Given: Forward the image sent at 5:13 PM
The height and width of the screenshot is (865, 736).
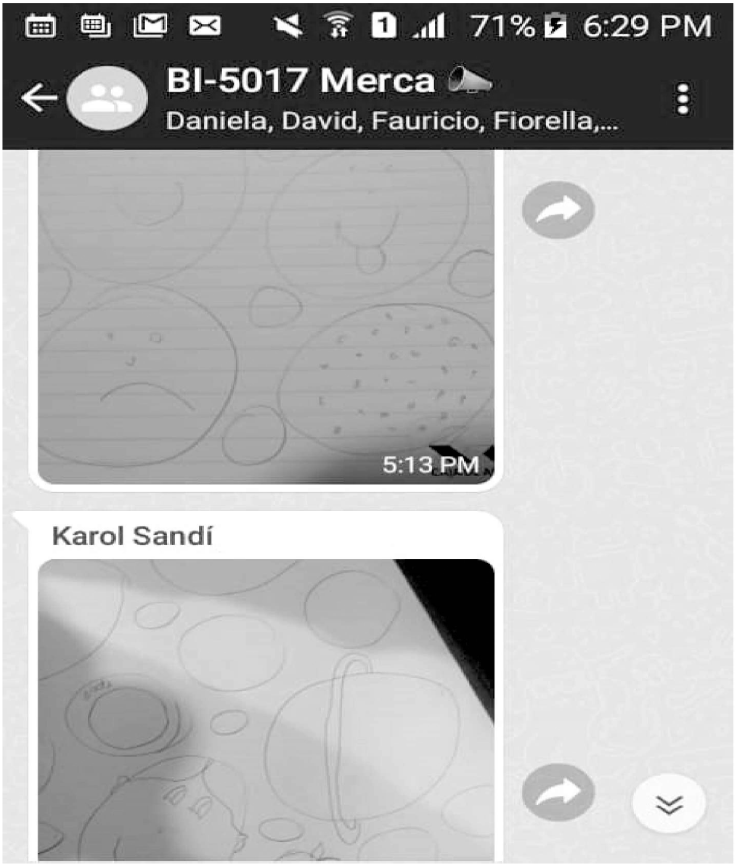Looking at the screenshot, I should tap(558, 210).
